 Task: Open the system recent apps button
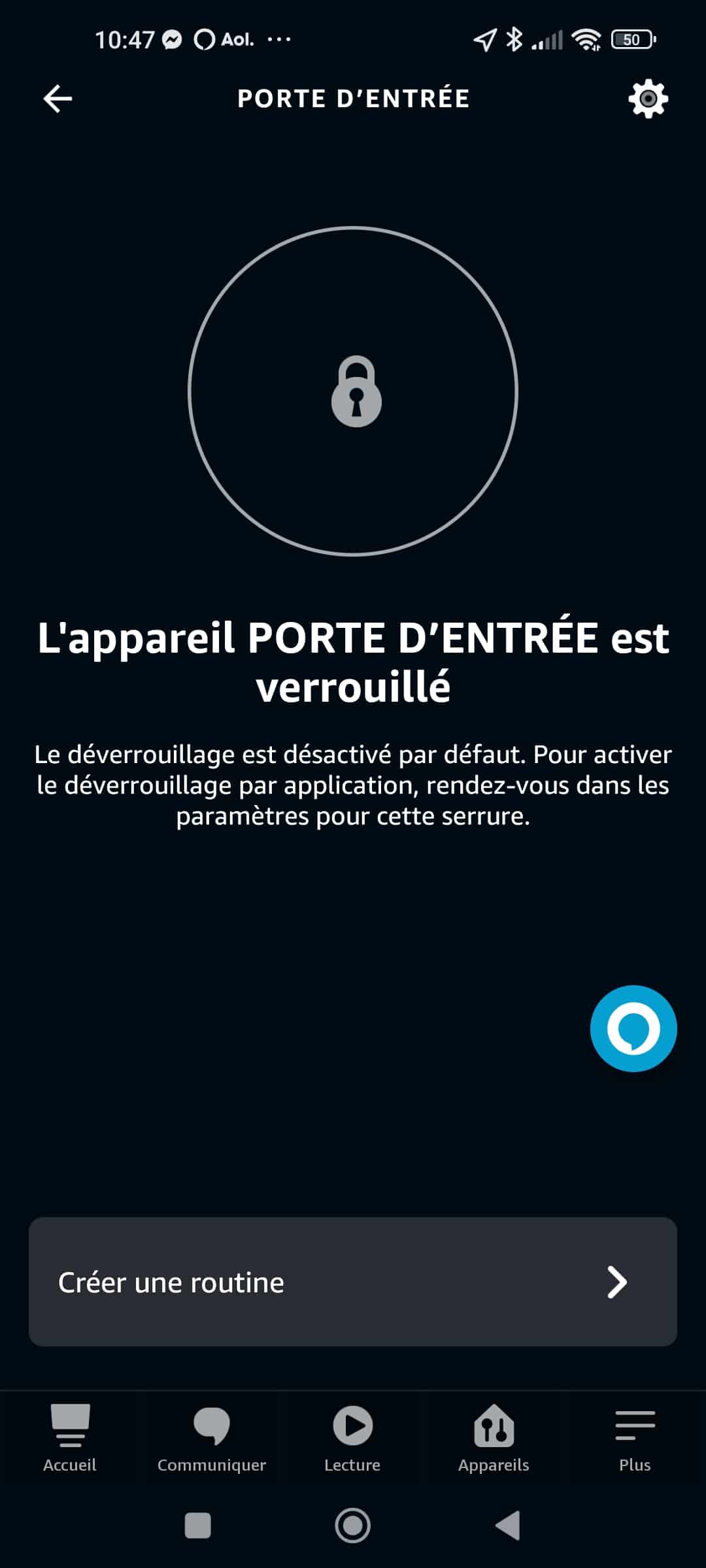[x=198, y=1526]
